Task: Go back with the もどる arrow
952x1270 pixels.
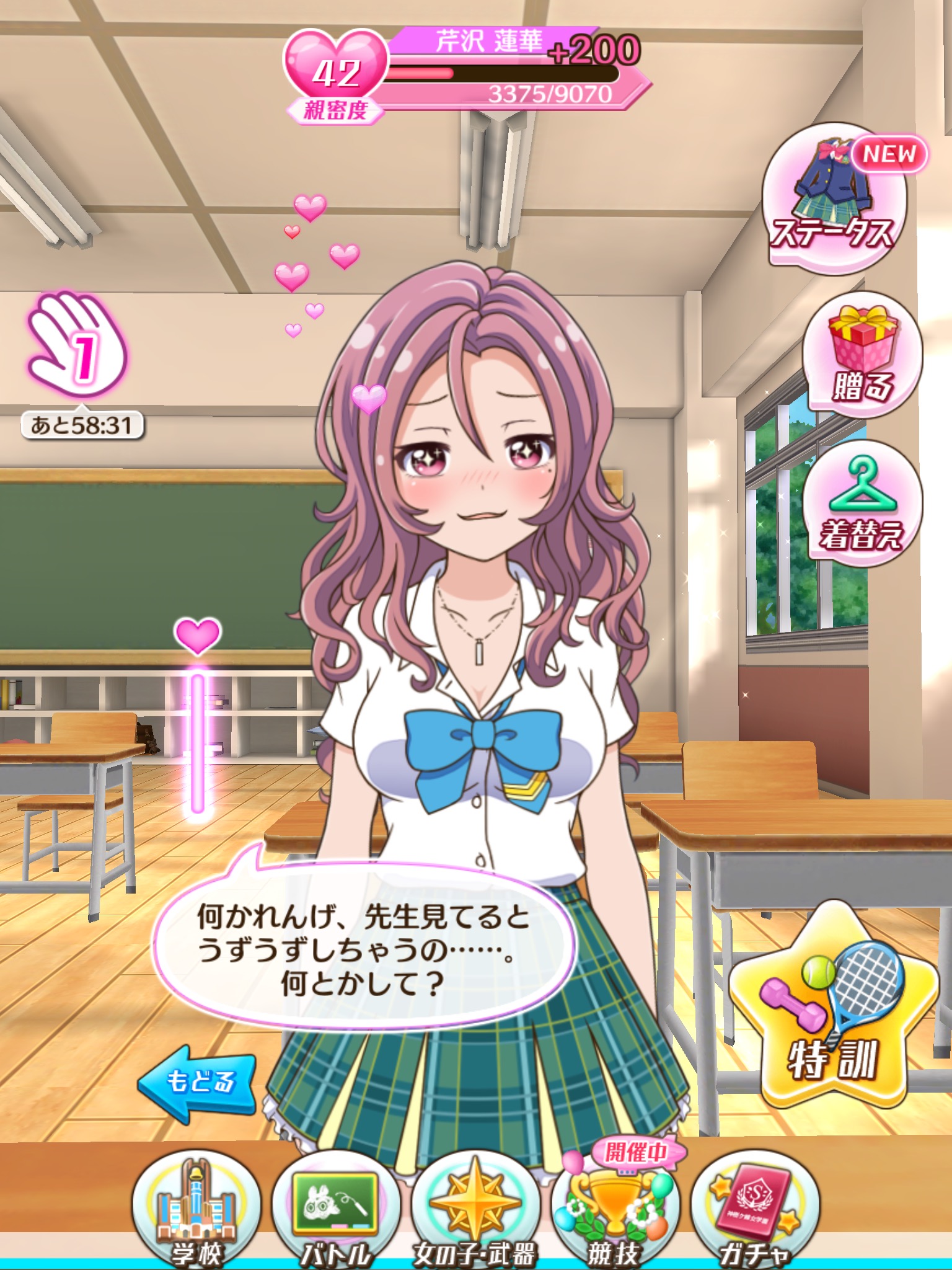Action: 197,1083
